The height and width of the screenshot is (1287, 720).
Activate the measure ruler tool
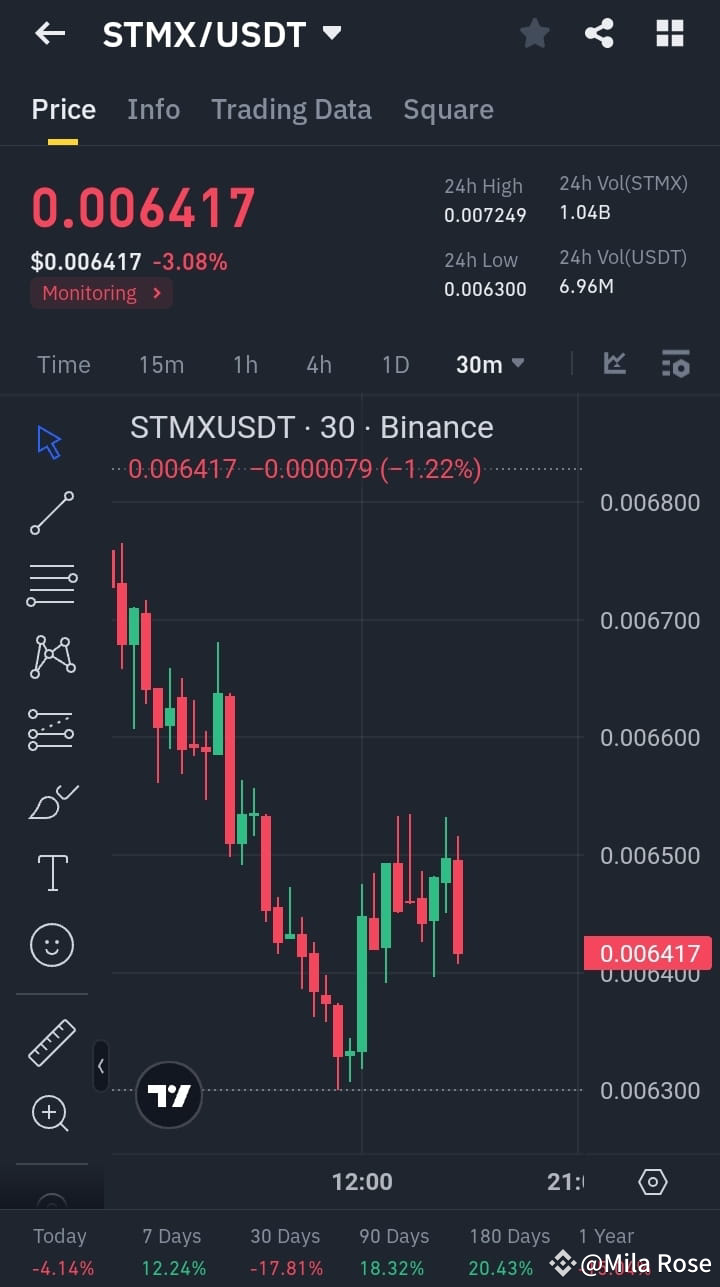tap(50, 1041)
